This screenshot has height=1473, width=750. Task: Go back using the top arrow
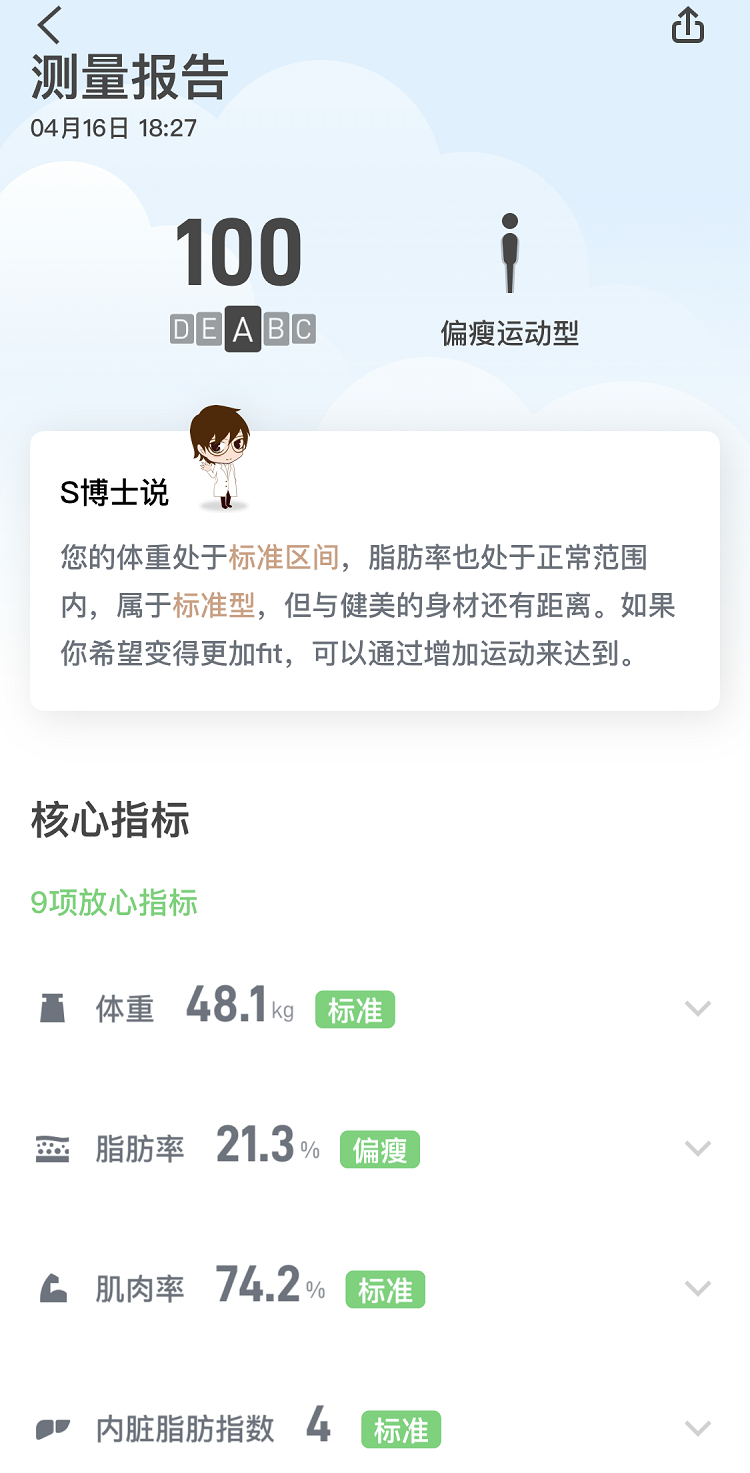point(50,25)
